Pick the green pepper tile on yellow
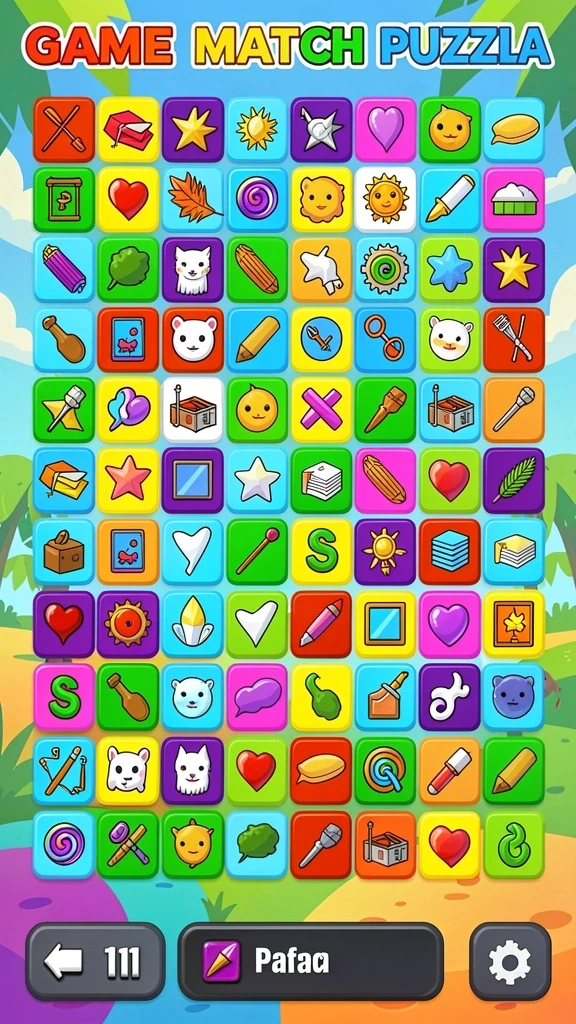 [x=321, y=697]
